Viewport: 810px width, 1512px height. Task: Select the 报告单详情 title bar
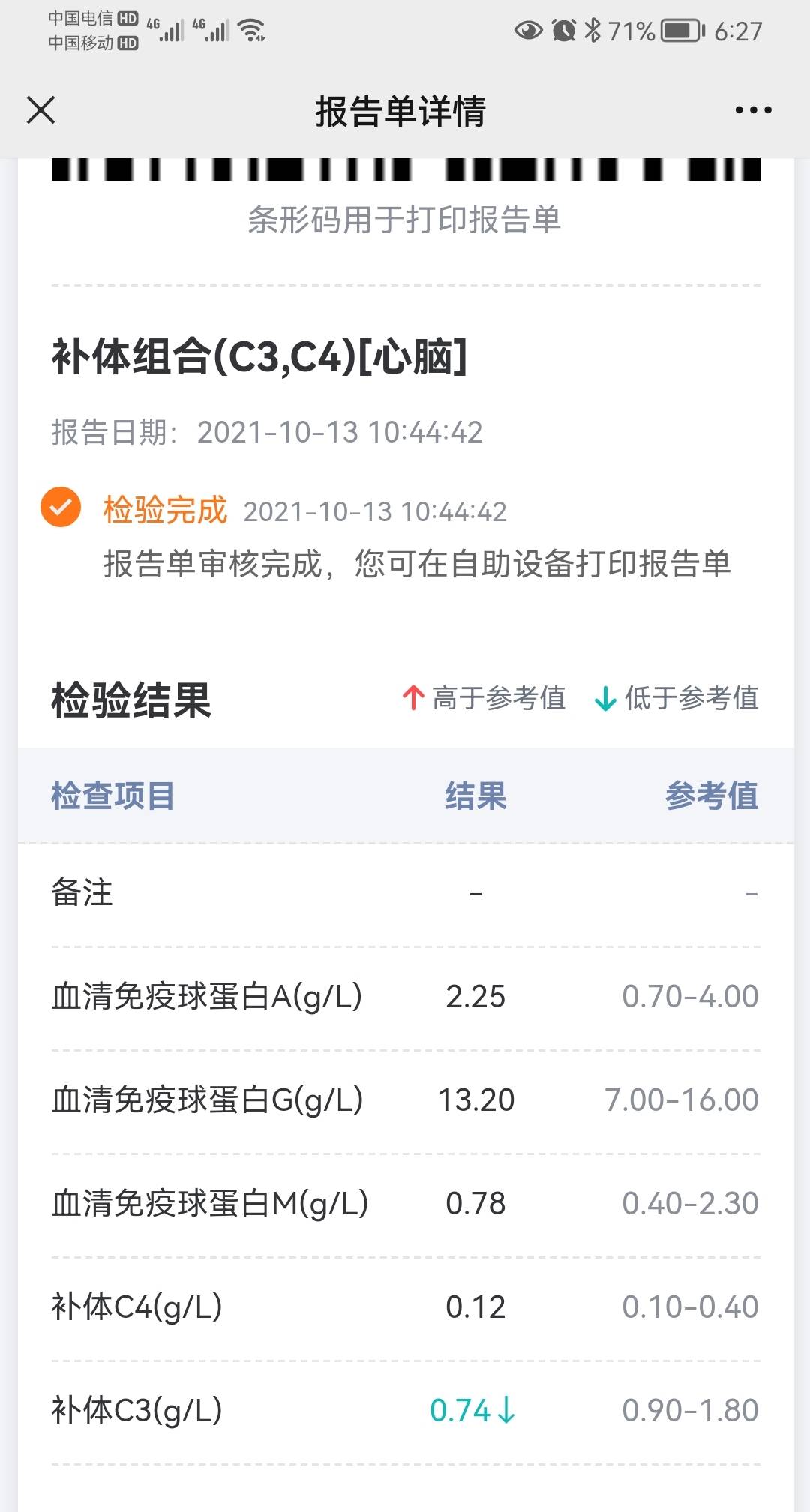tap(400, 110)
